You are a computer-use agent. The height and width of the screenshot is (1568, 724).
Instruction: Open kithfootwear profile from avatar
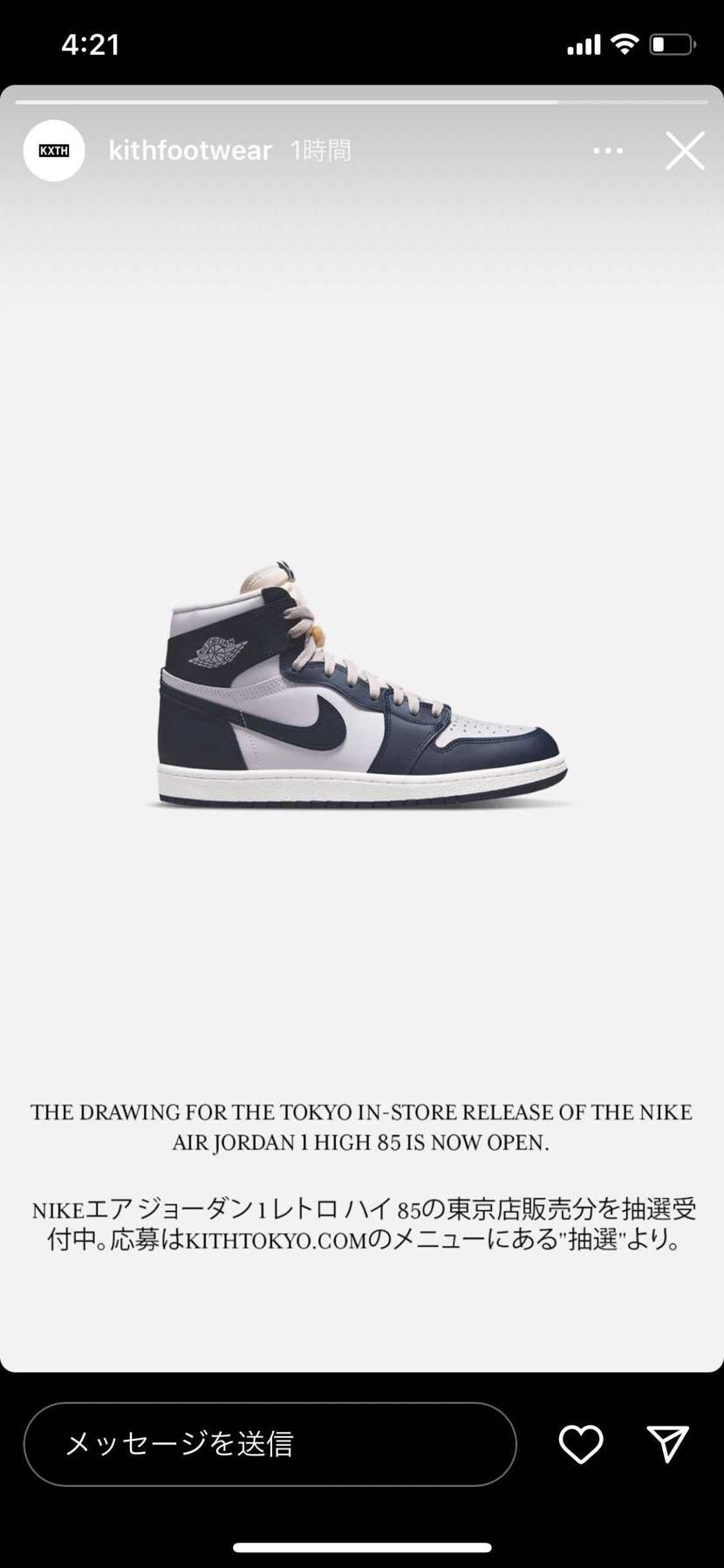click(x=54, y=151)
